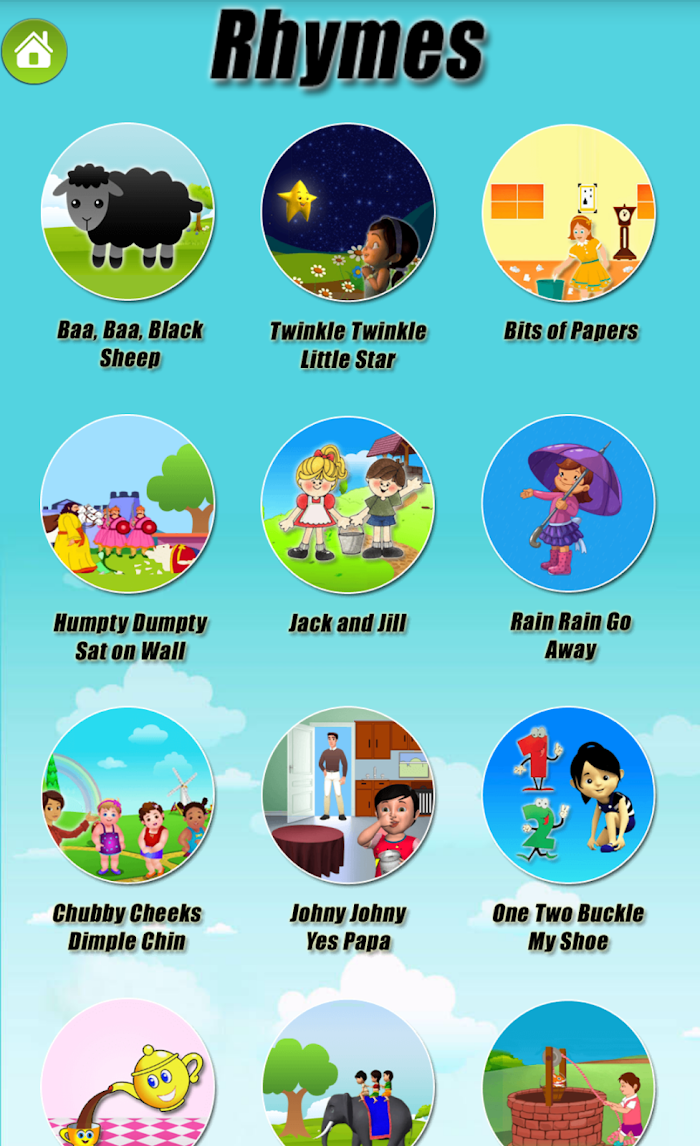Open Baa, Baa, Black Sheep rhyme

click(128, 211)
